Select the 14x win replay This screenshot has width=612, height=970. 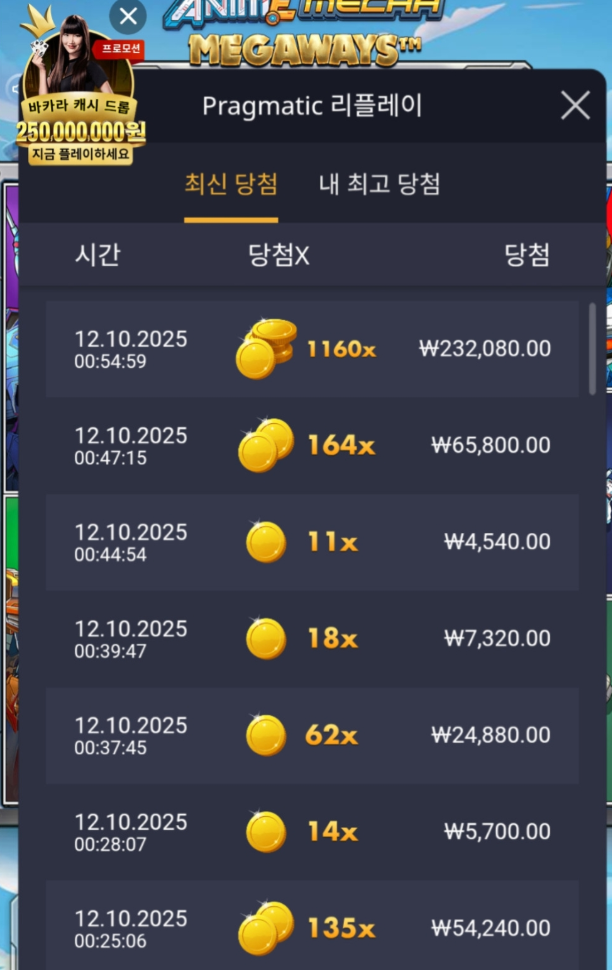tap(312, 831)
